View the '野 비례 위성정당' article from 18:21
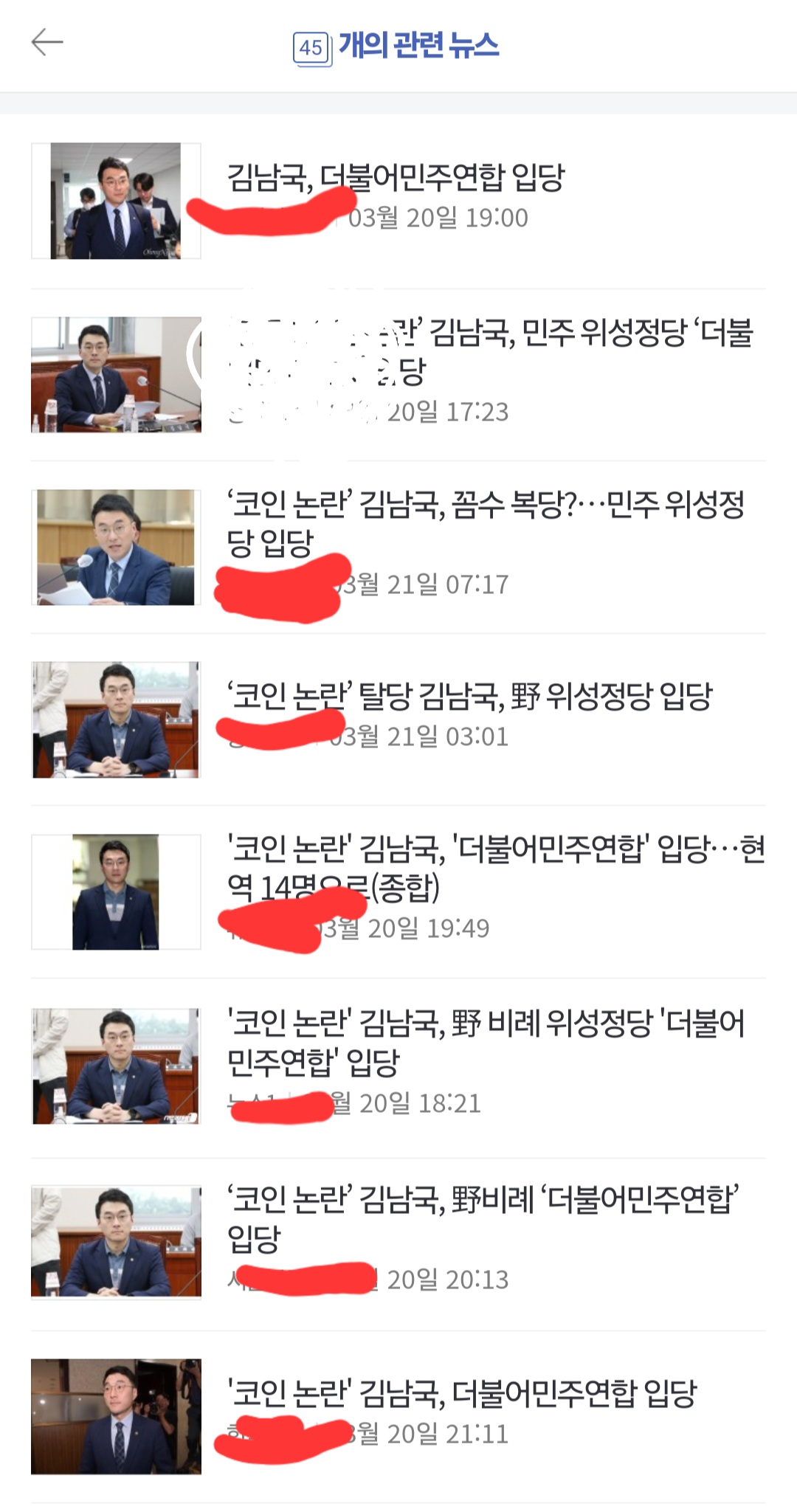797x1512 pixels. pos(486,1024)
